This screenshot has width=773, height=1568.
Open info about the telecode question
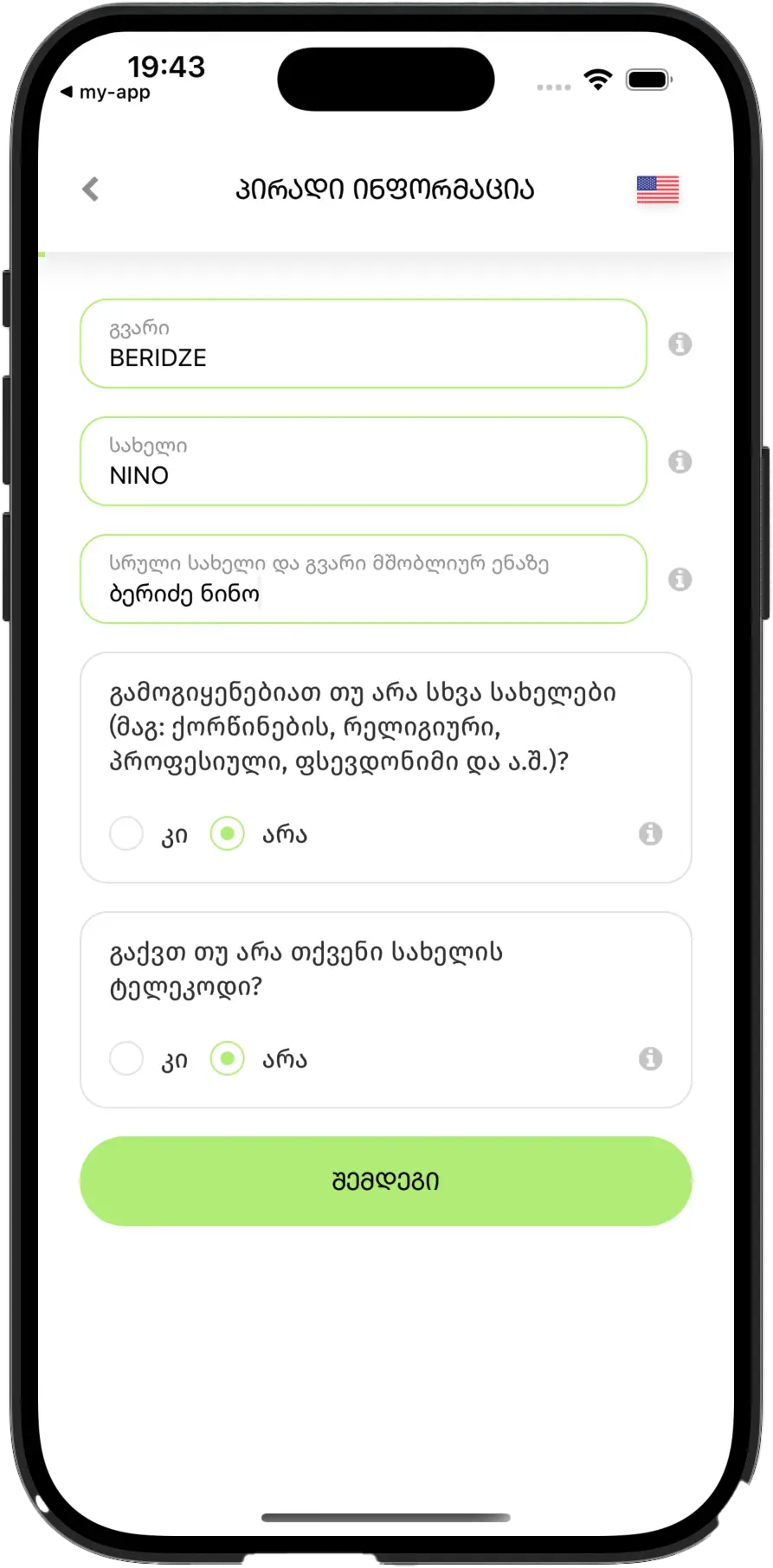[651, 1059]
